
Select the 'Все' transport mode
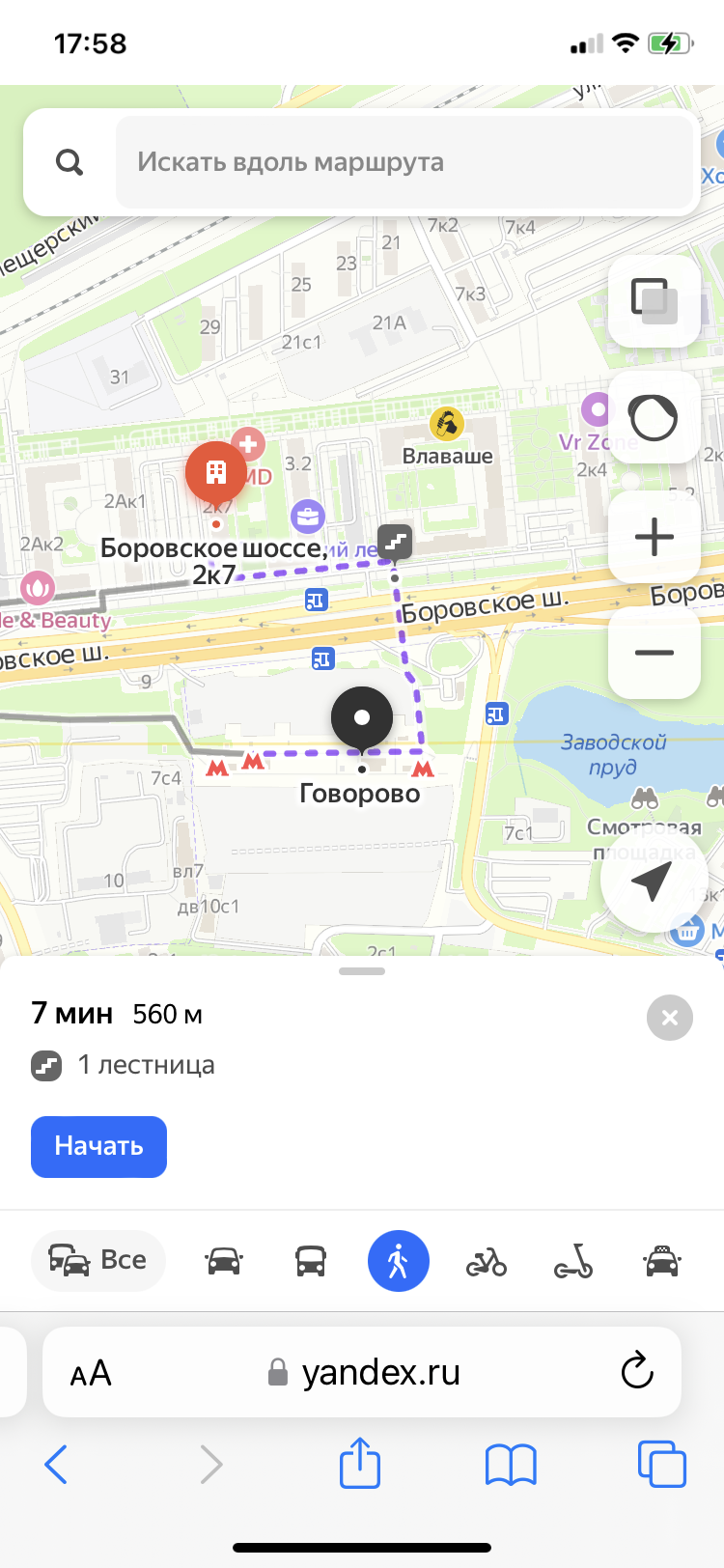tap(98, 1260)
